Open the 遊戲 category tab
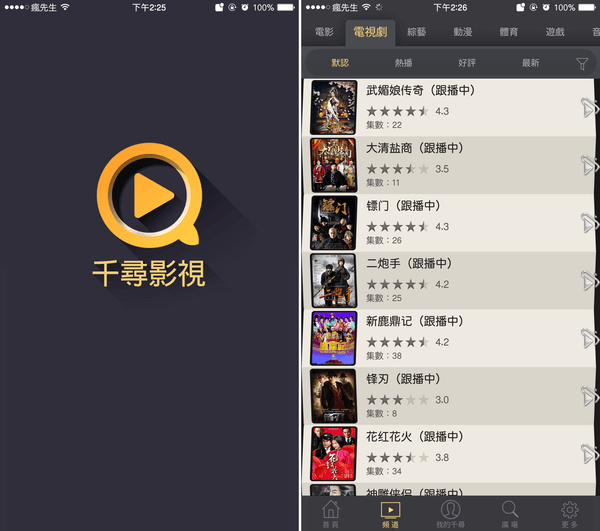This screenshot has width=600, height=531. coord(555,32)
